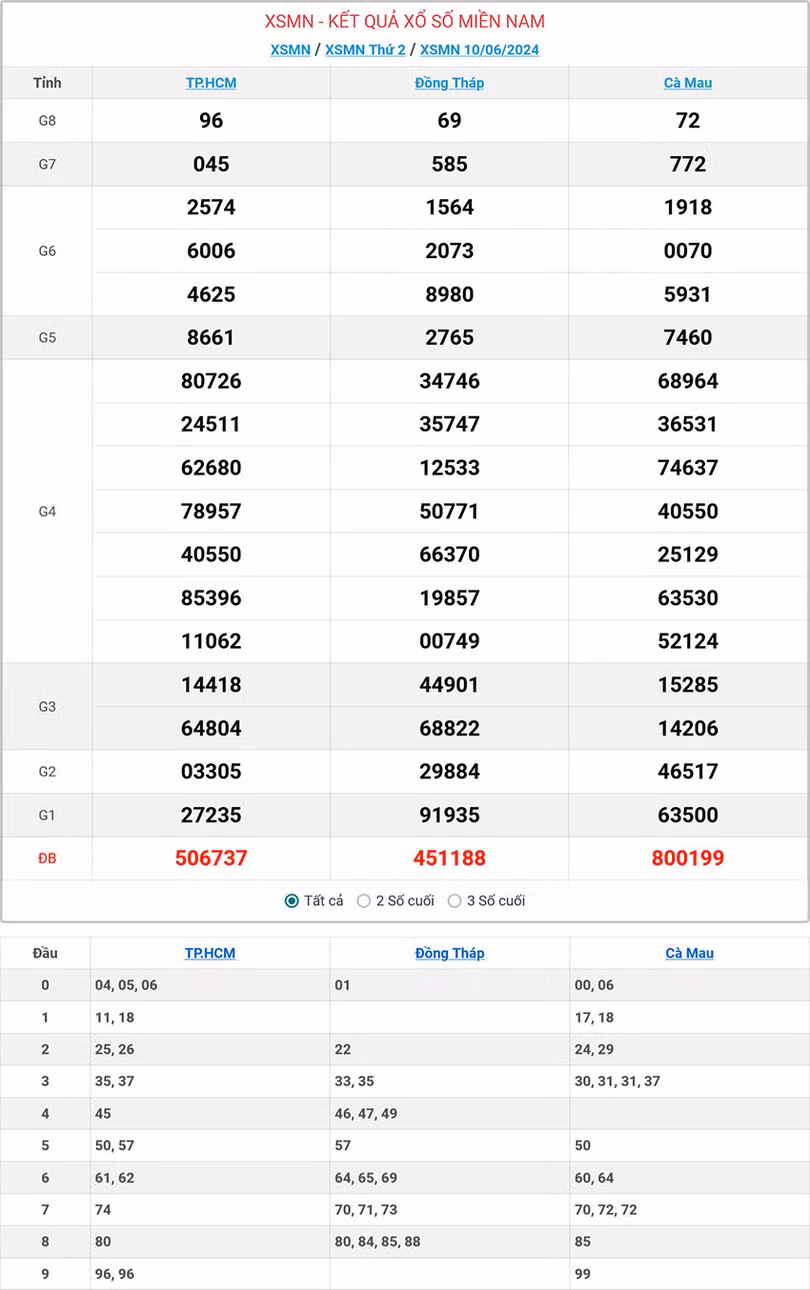Viewport: 810px width, 1290px height.
Task: Open TP.HCM results column header link
Action: tap(211, 83)
